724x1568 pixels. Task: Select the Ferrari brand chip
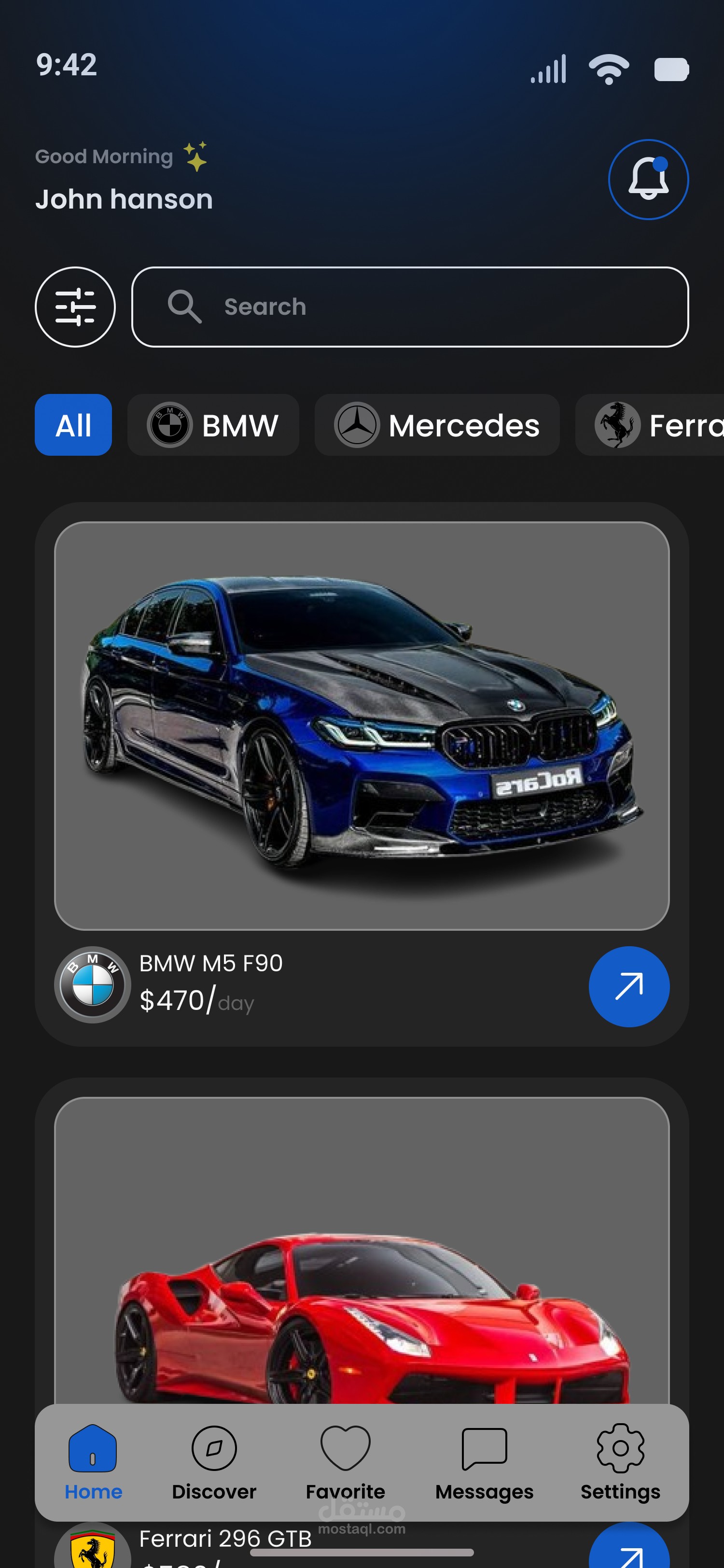[x=650, y=425]
